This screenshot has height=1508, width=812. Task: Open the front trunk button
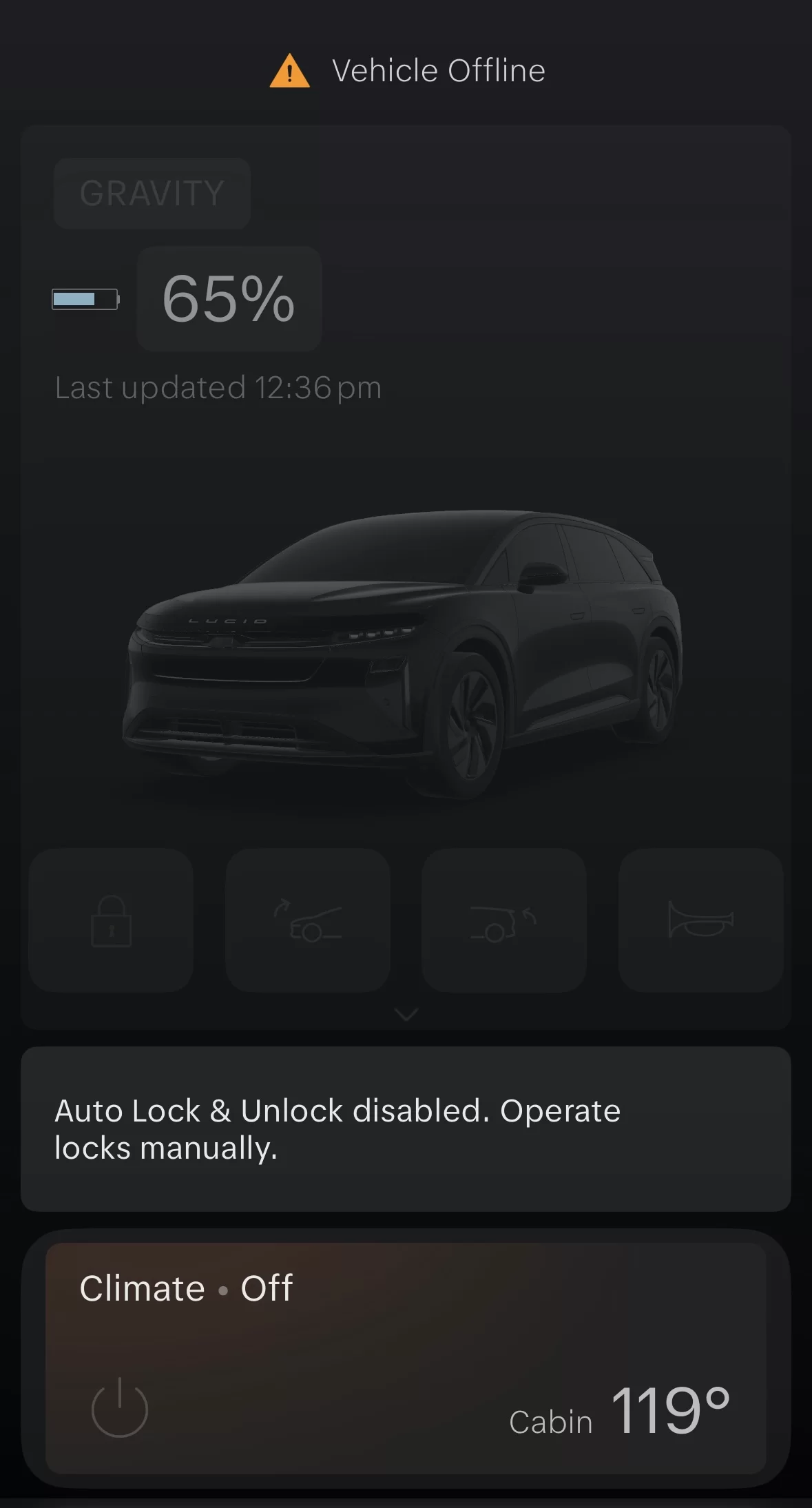tap(308, 920)
